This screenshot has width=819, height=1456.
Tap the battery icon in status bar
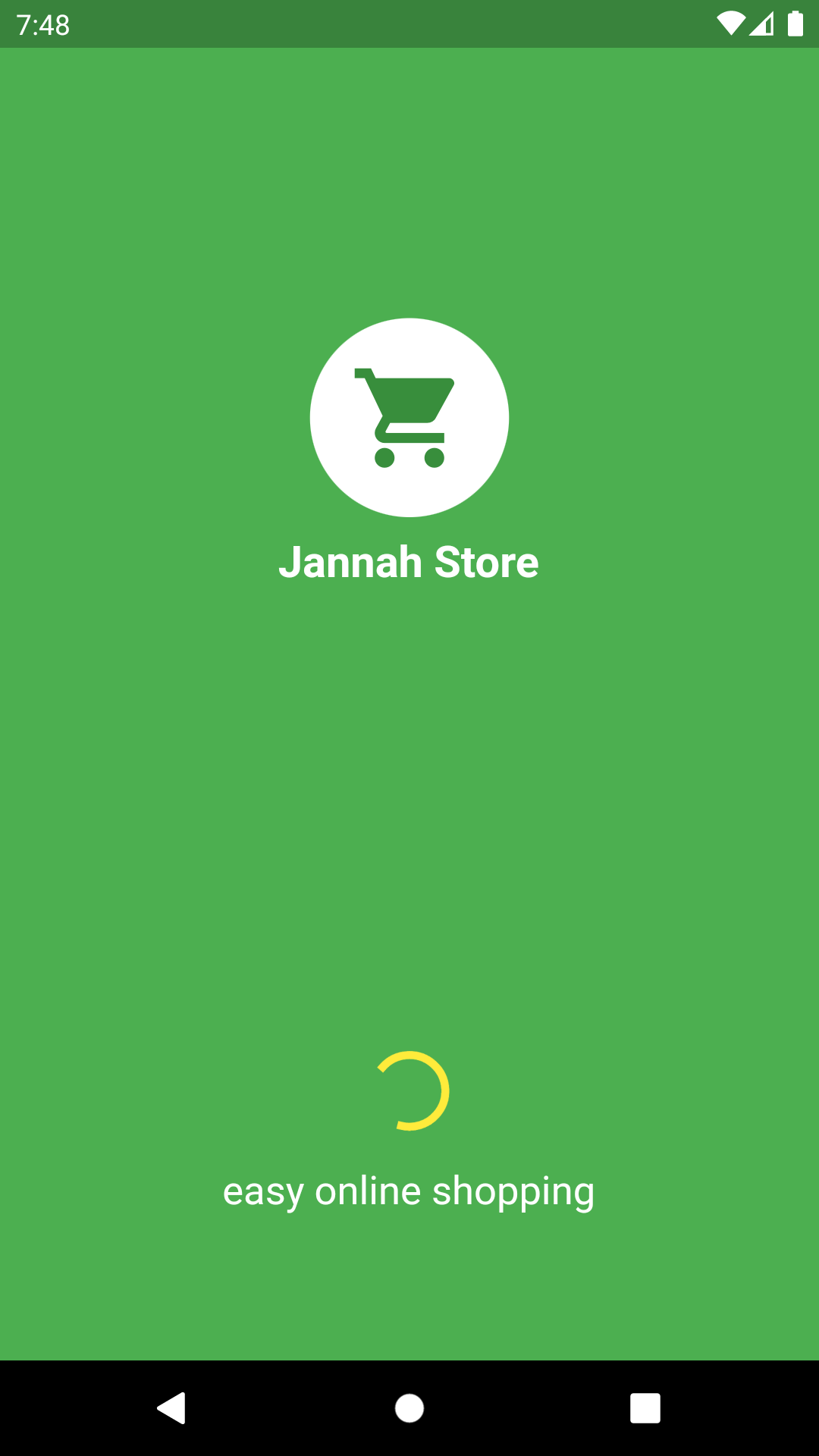(794, 22)
